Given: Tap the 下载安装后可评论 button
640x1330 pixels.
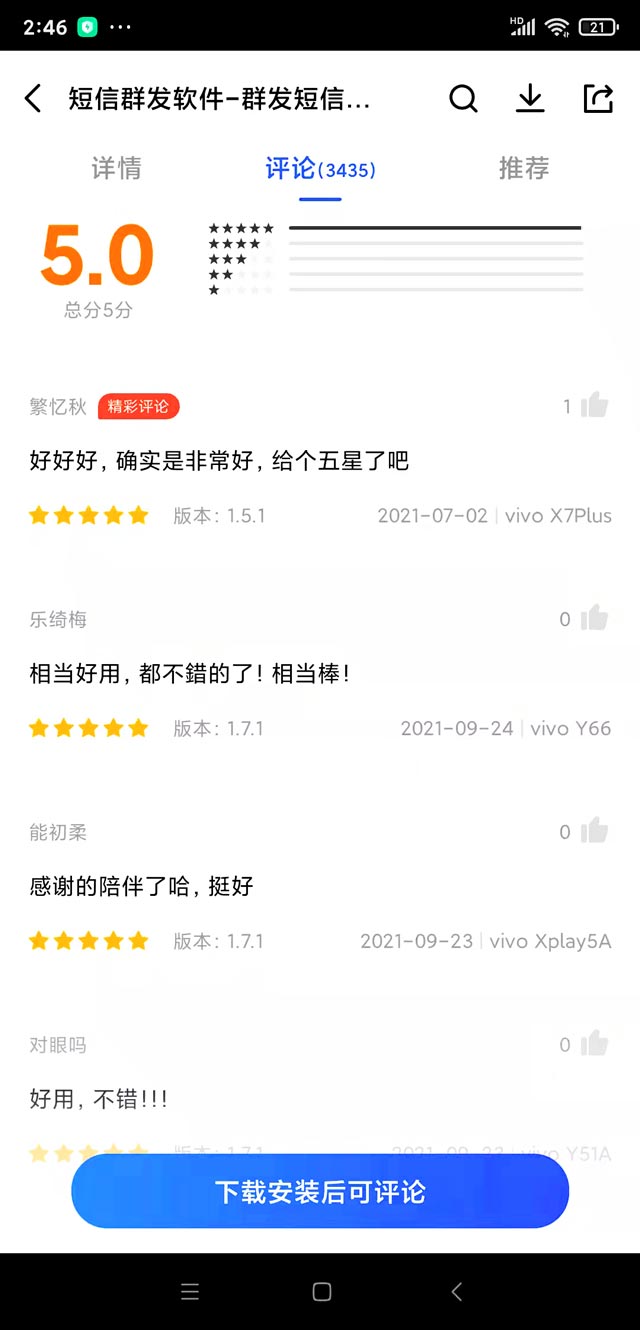Looking at the screenshot, I should (x=320, y=1191).
